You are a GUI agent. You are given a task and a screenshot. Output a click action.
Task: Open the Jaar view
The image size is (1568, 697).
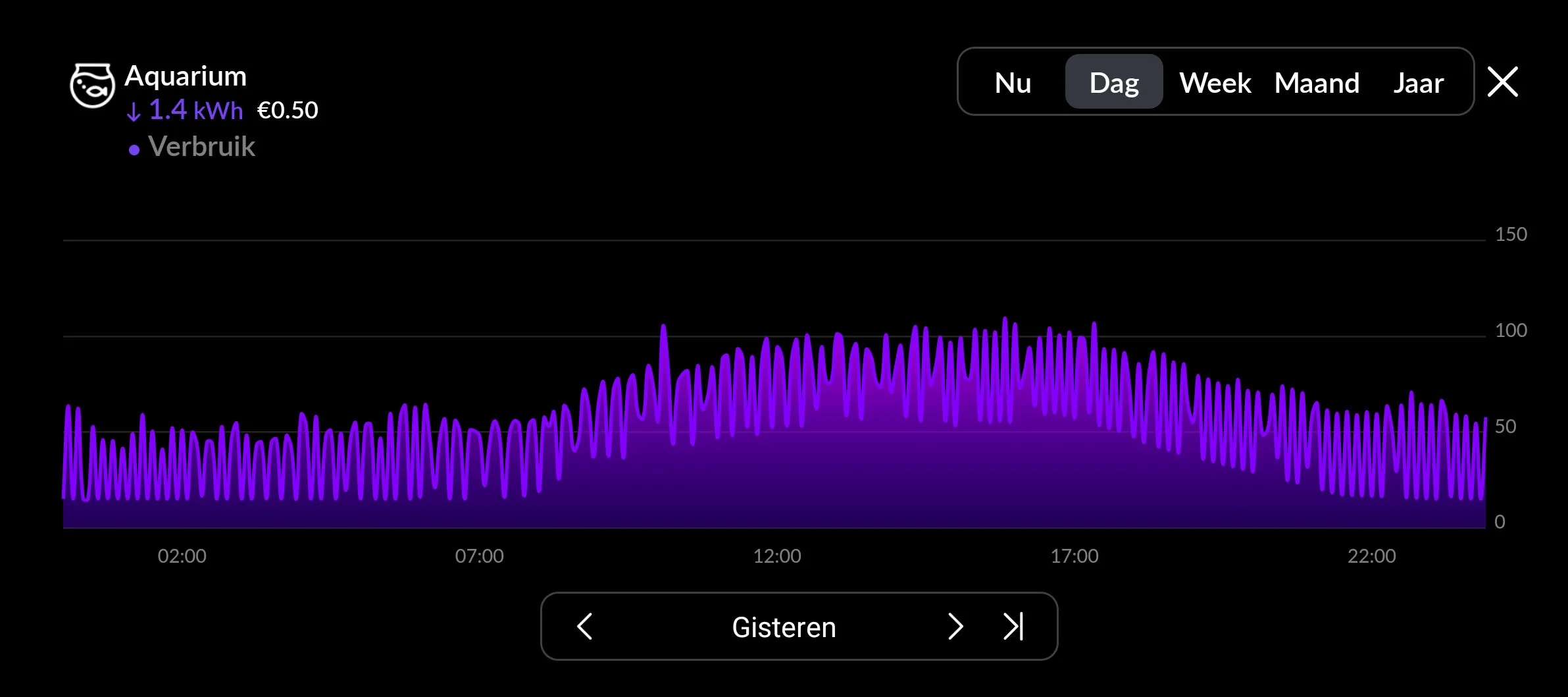pos(1418,83)
